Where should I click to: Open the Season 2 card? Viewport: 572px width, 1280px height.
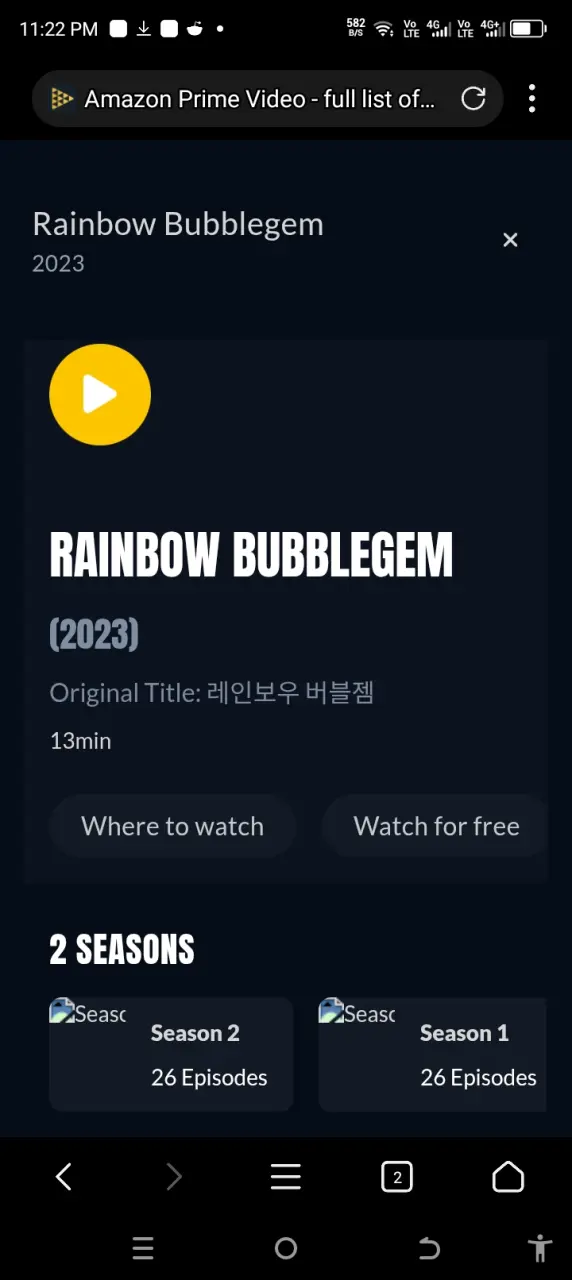[x=171, y=1054]
